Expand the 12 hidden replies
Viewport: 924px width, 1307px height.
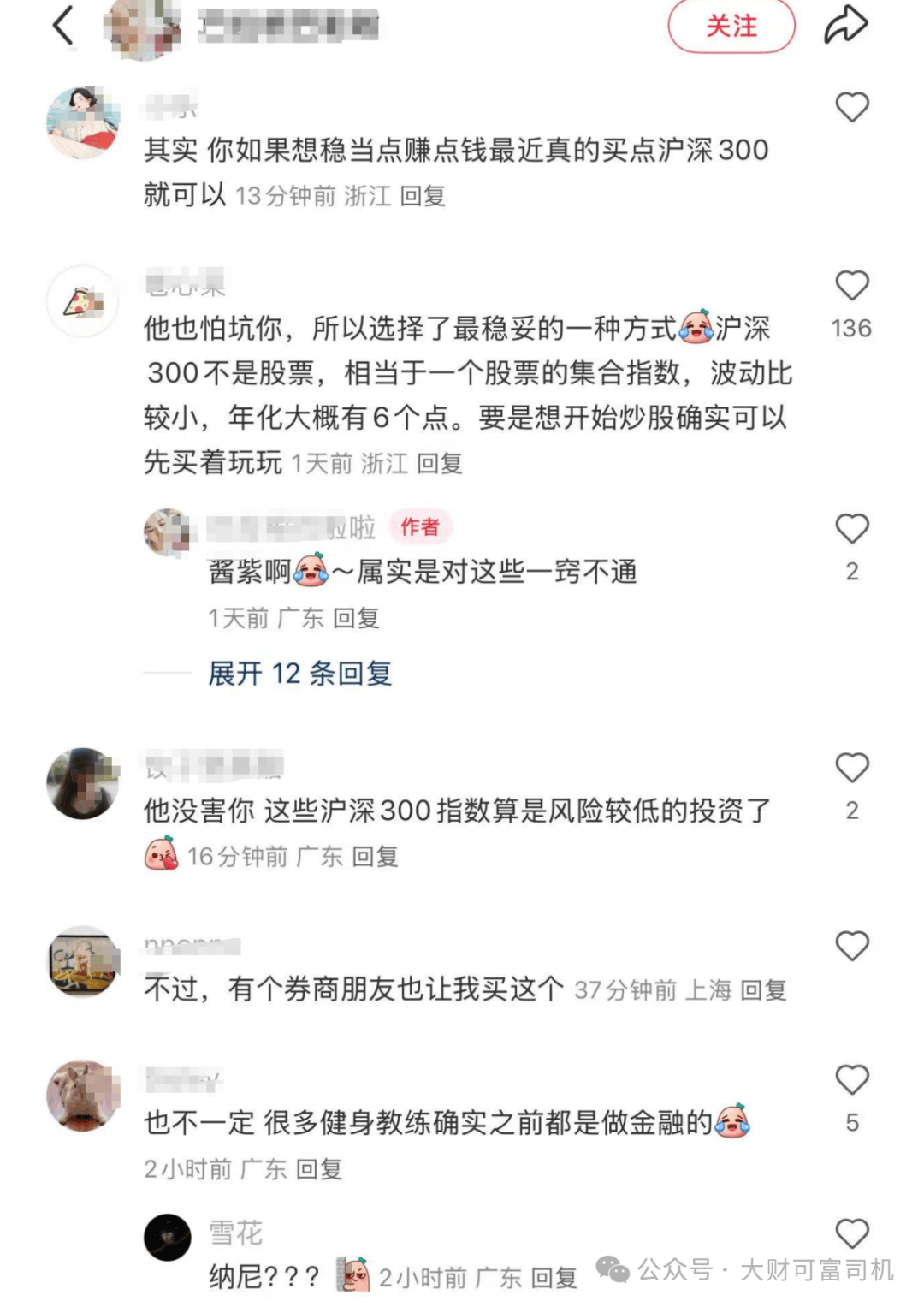pos(299,674)
